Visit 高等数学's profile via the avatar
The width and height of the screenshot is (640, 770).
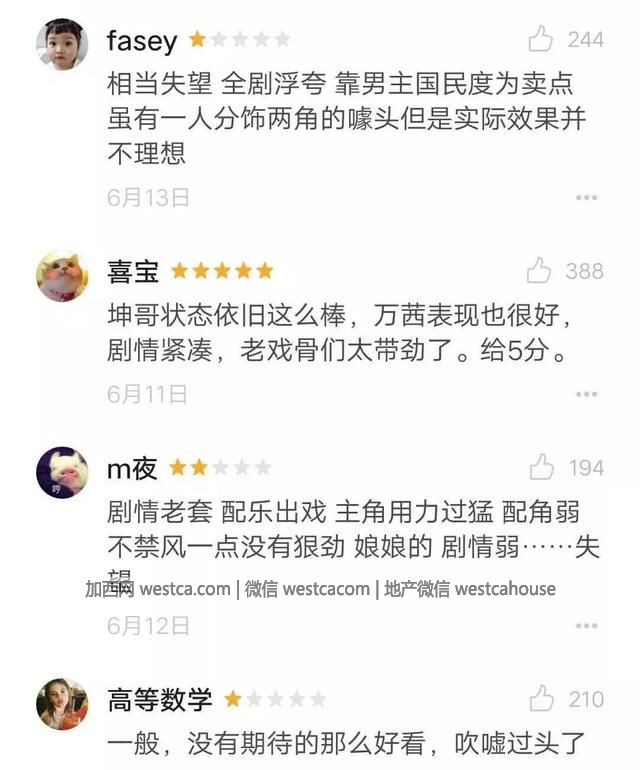(62, 704)
